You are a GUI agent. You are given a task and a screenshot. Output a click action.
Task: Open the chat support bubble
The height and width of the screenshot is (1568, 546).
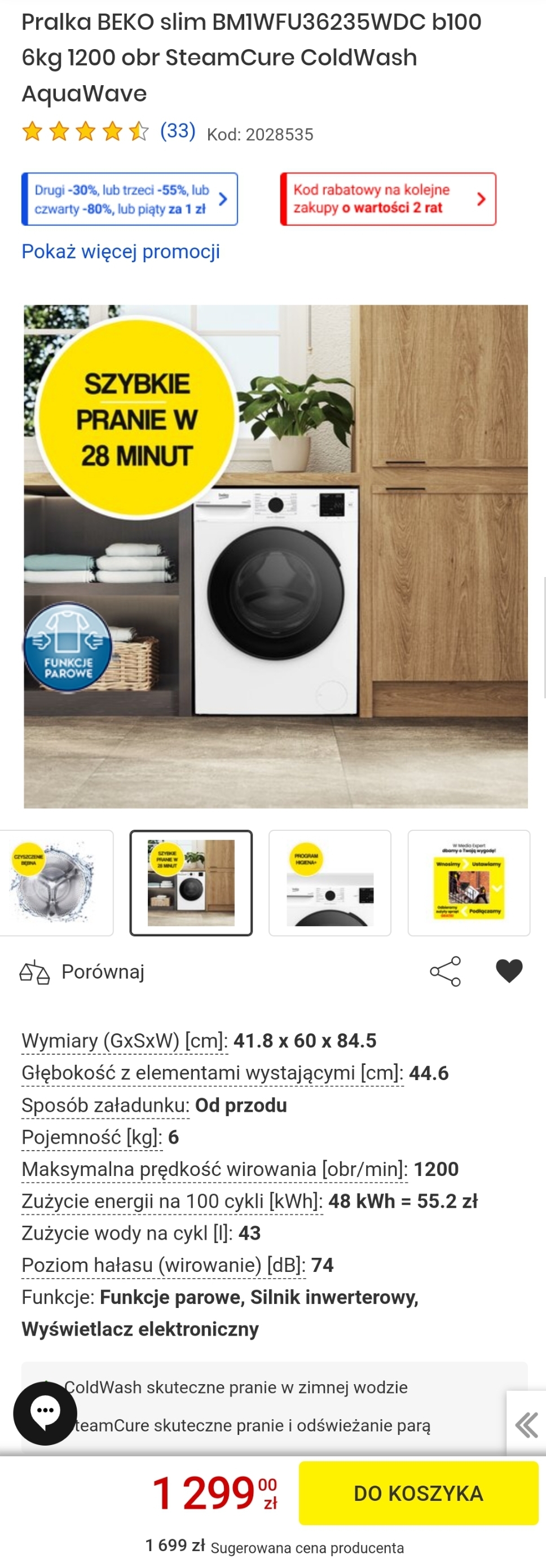[45, 1413]
